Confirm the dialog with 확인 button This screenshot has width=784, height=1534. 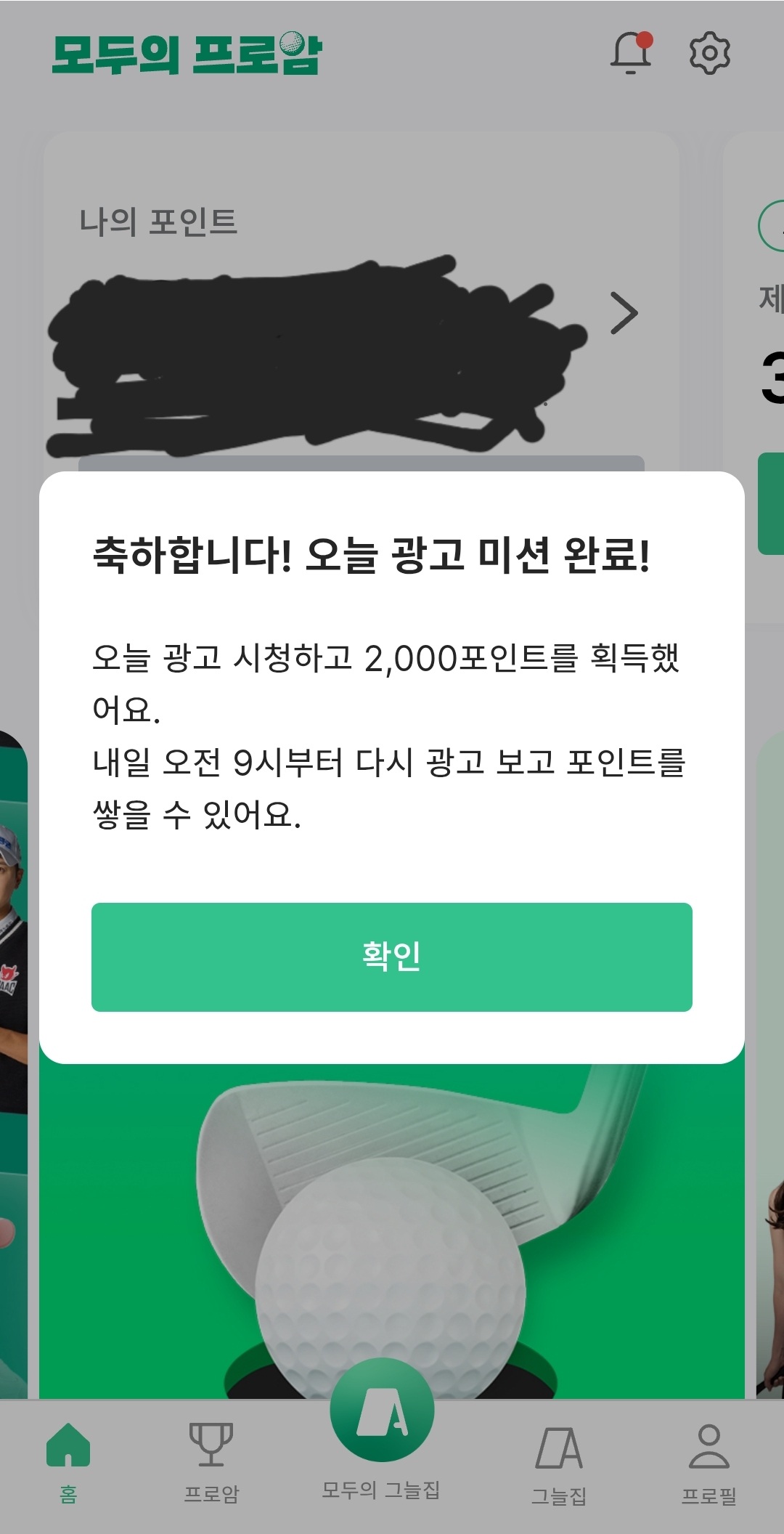[x=392, y=957]
